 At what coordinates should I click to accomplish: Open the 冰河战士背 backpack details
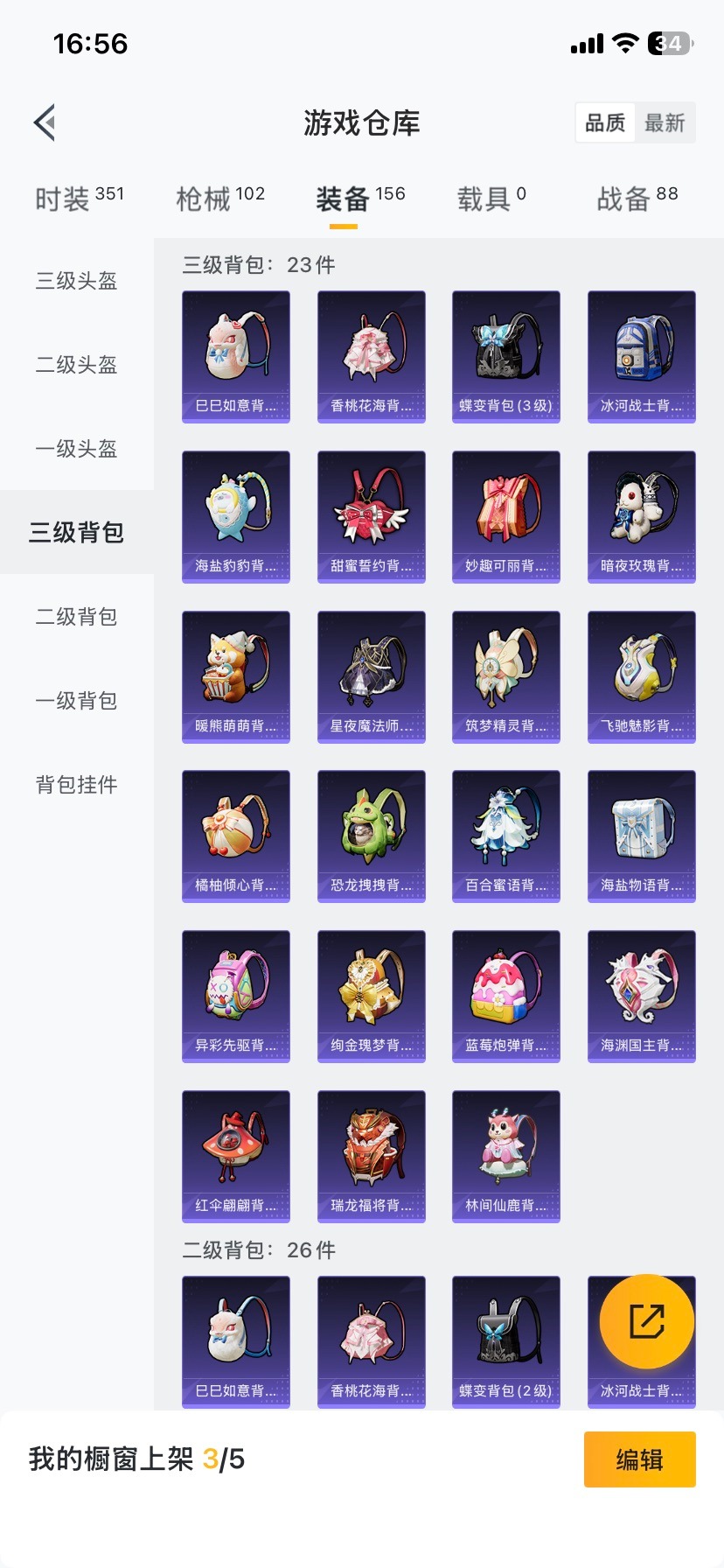pyautogui.click(x=641, y=356)
